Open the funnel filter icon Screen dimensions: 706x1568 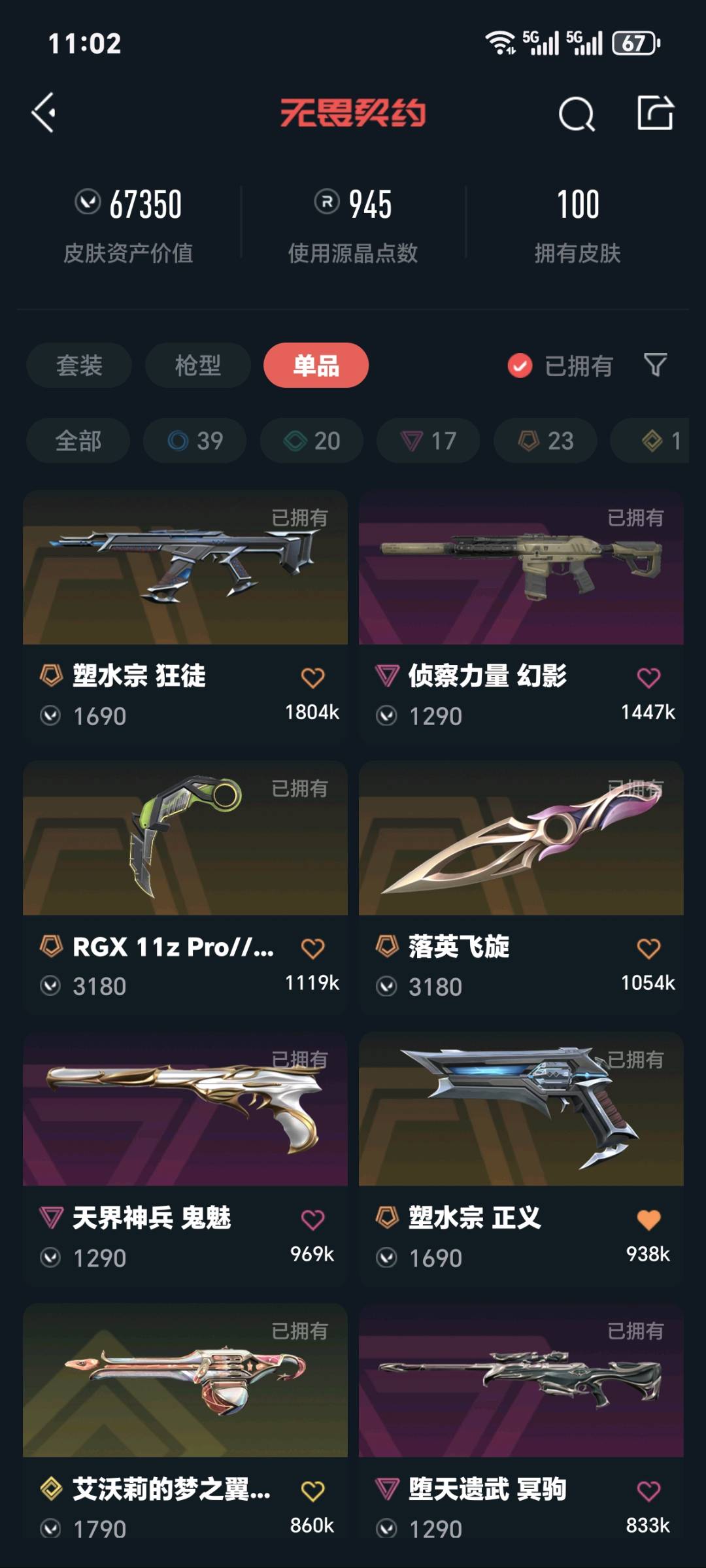click(x=655, y=365)
